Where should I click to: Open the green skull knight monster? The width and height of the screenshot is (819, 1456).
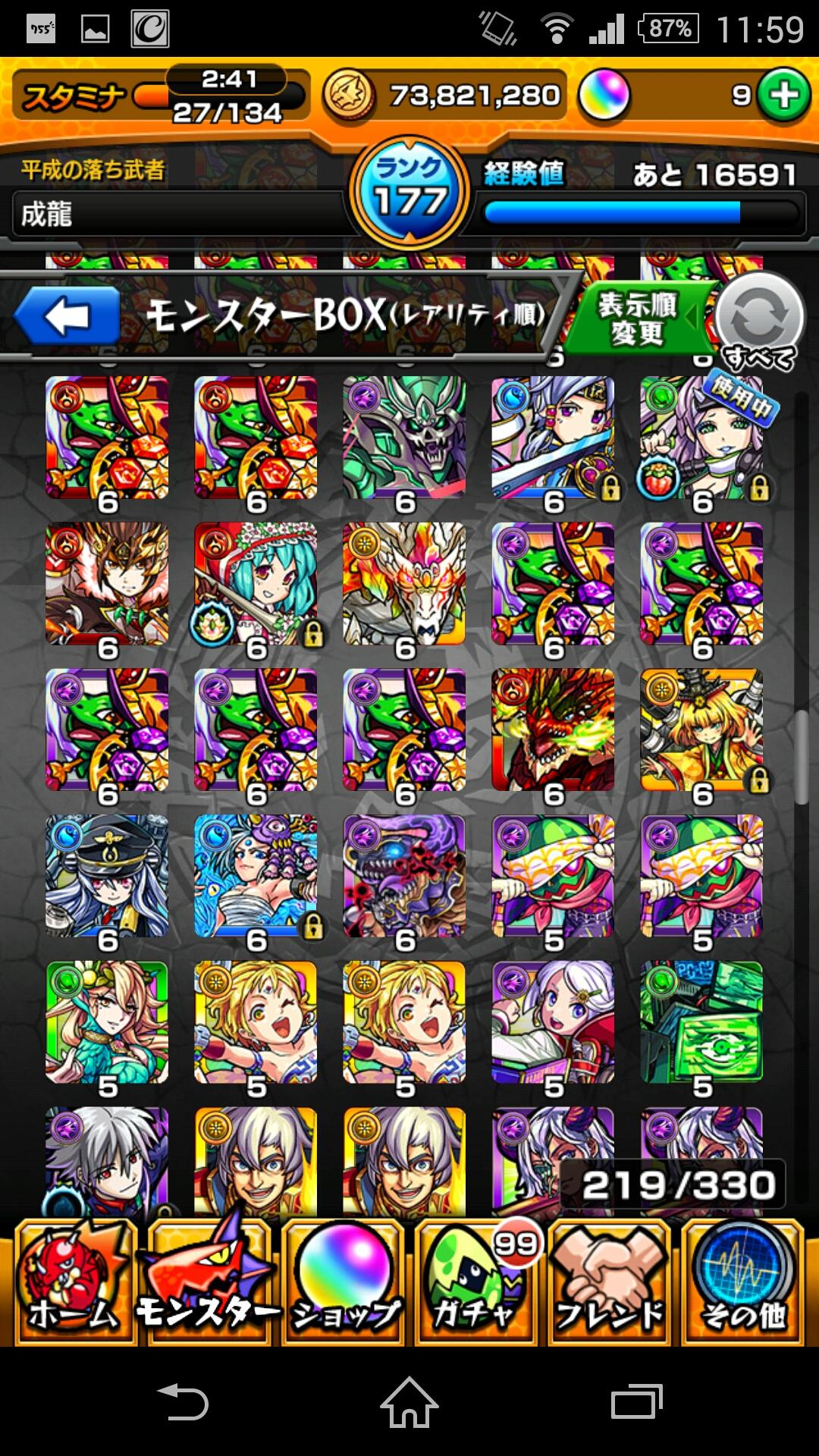click(404, 438)
